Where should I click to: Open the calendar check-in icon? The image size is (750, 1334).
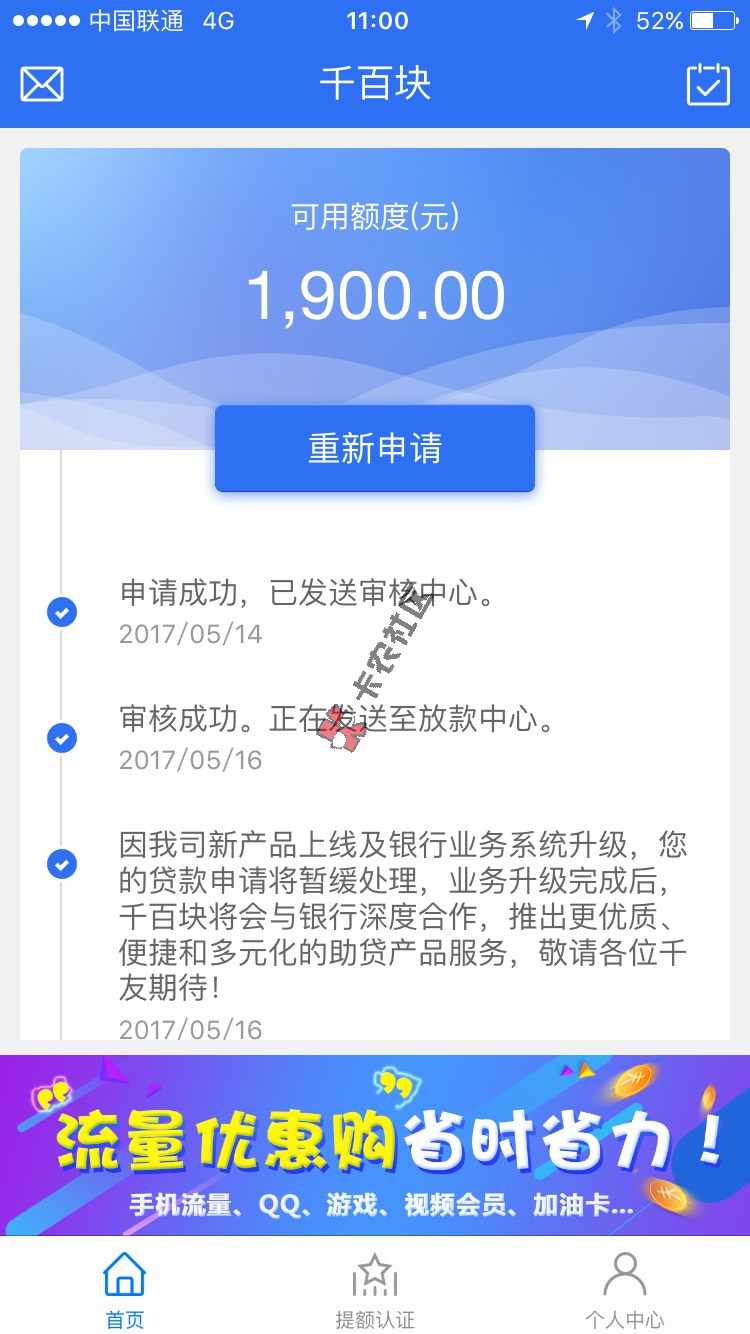708,84
